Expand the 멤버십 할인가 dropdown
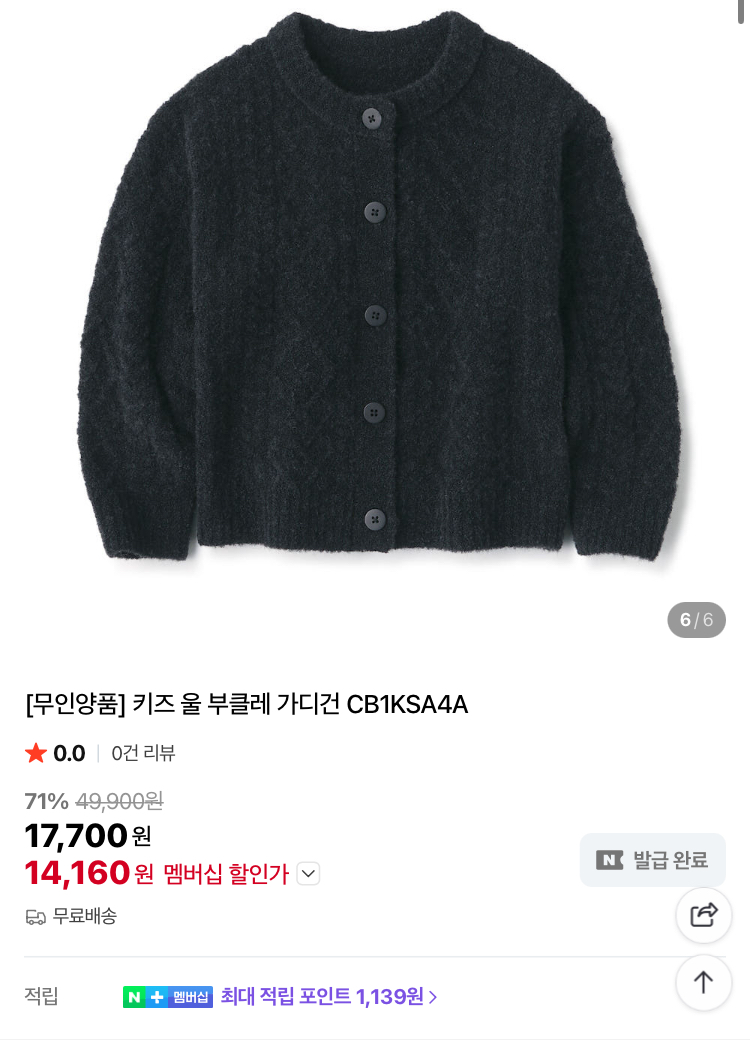 pyautogui.click(x=309, y=873)
